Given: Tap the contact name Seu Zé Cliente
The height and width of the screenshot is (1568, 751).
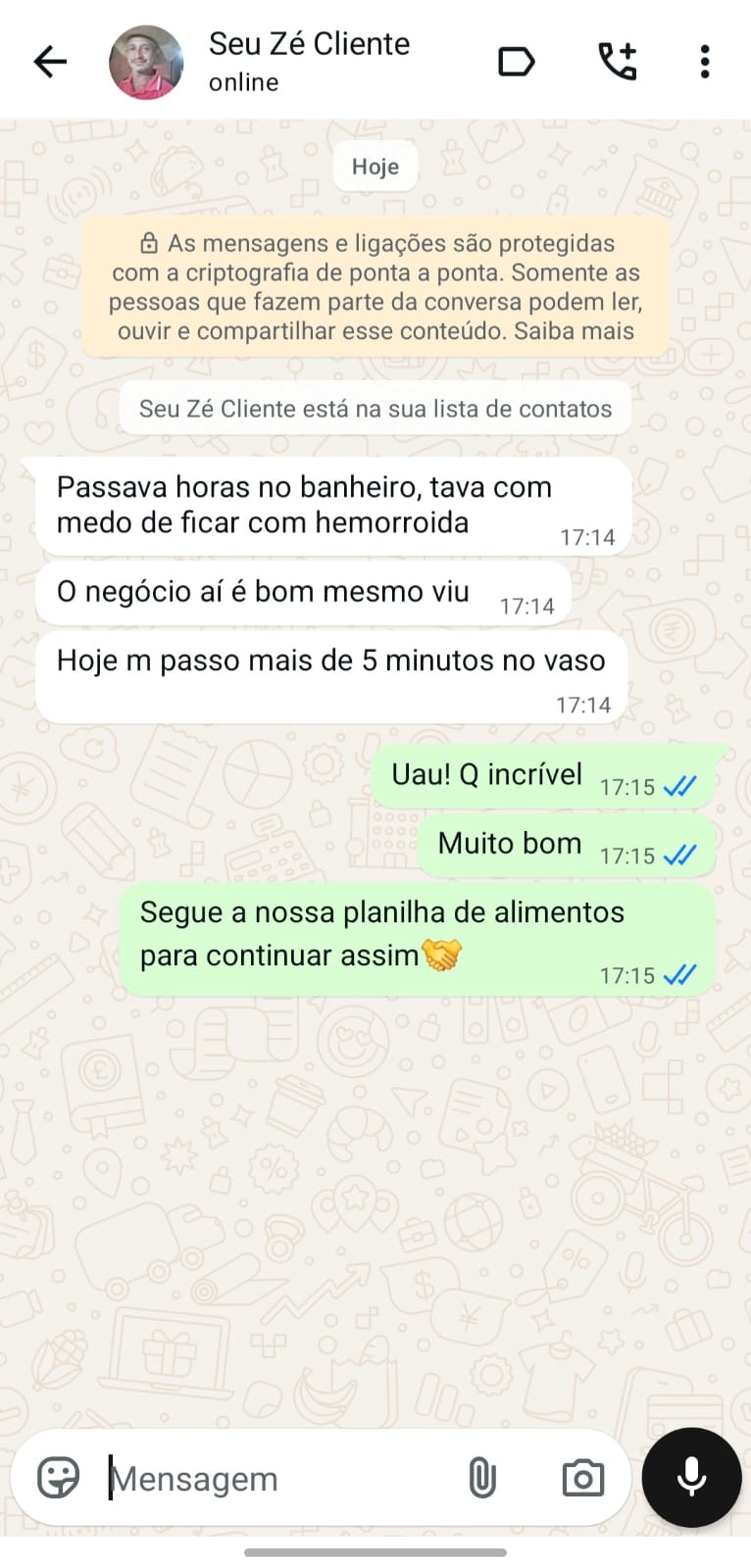Looking at the screenshot, I should pos(309,44).
